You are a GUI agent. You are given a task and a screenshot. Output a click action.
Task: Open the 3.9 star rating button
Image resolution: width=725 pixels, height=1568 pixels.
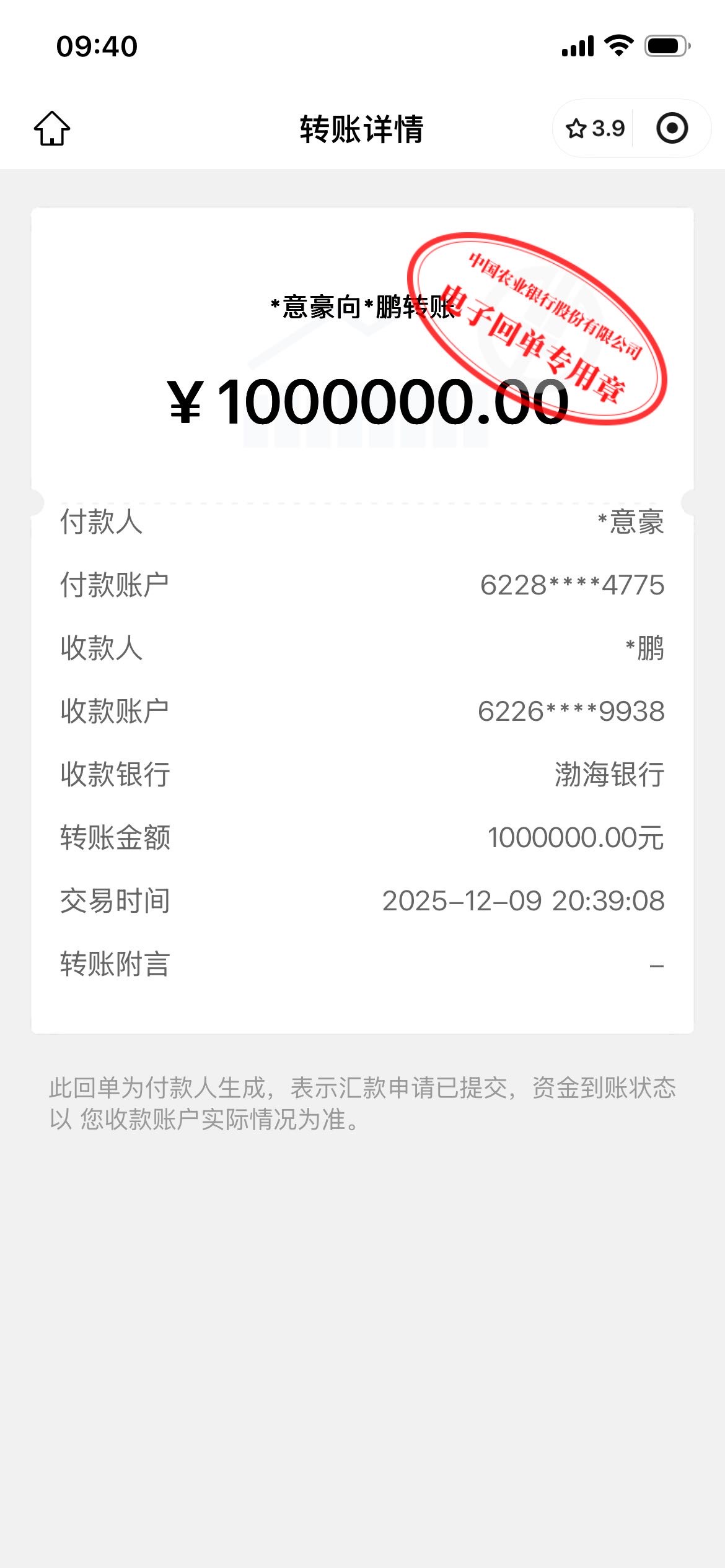point(595,129)
